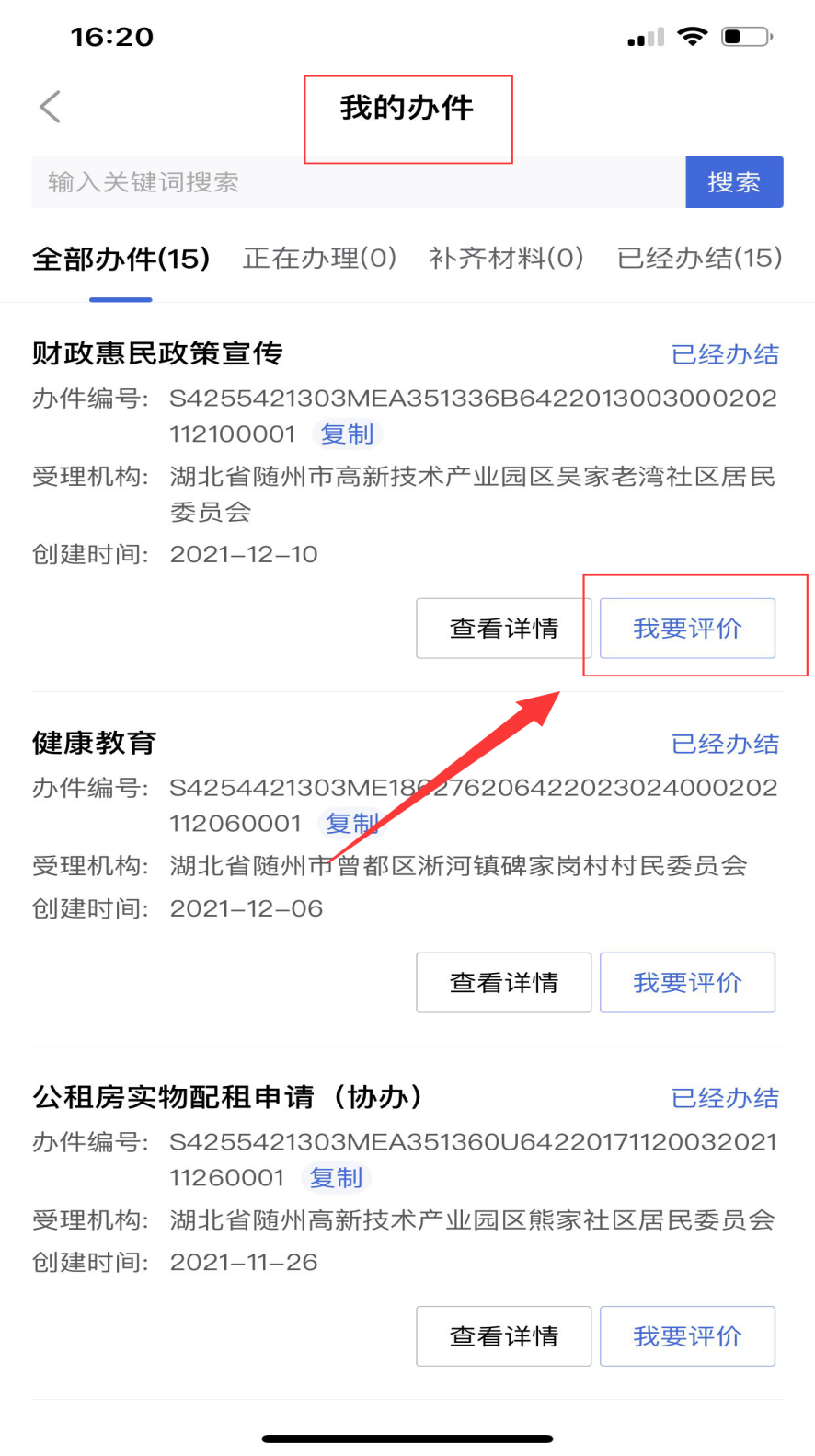Viewport: 815px width, 1456px height.
Task: Go back using the top-left arrow
Action: pyautogui.click(x=51, y=107)
